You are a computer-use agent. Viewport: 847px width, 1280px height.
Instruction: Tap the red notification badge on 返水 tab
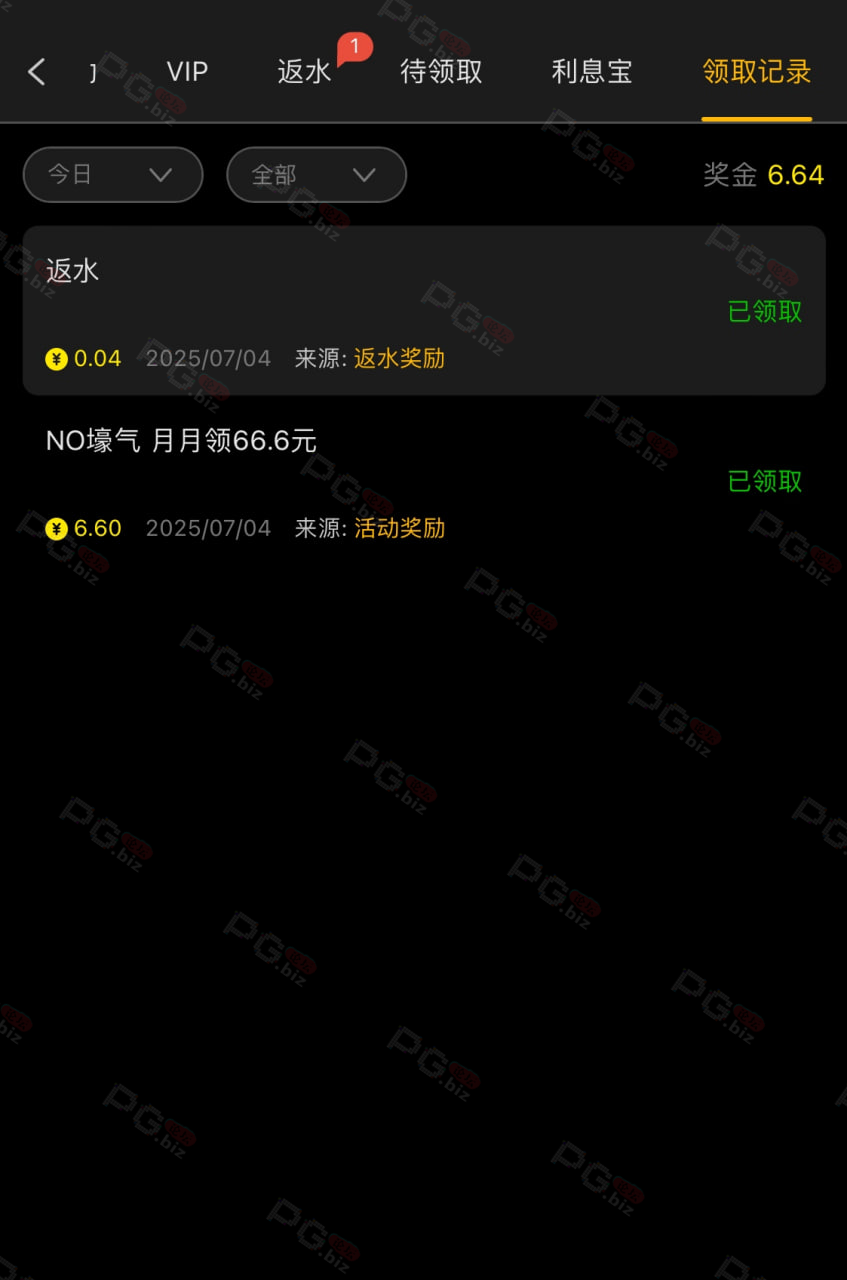coord(356,45)
